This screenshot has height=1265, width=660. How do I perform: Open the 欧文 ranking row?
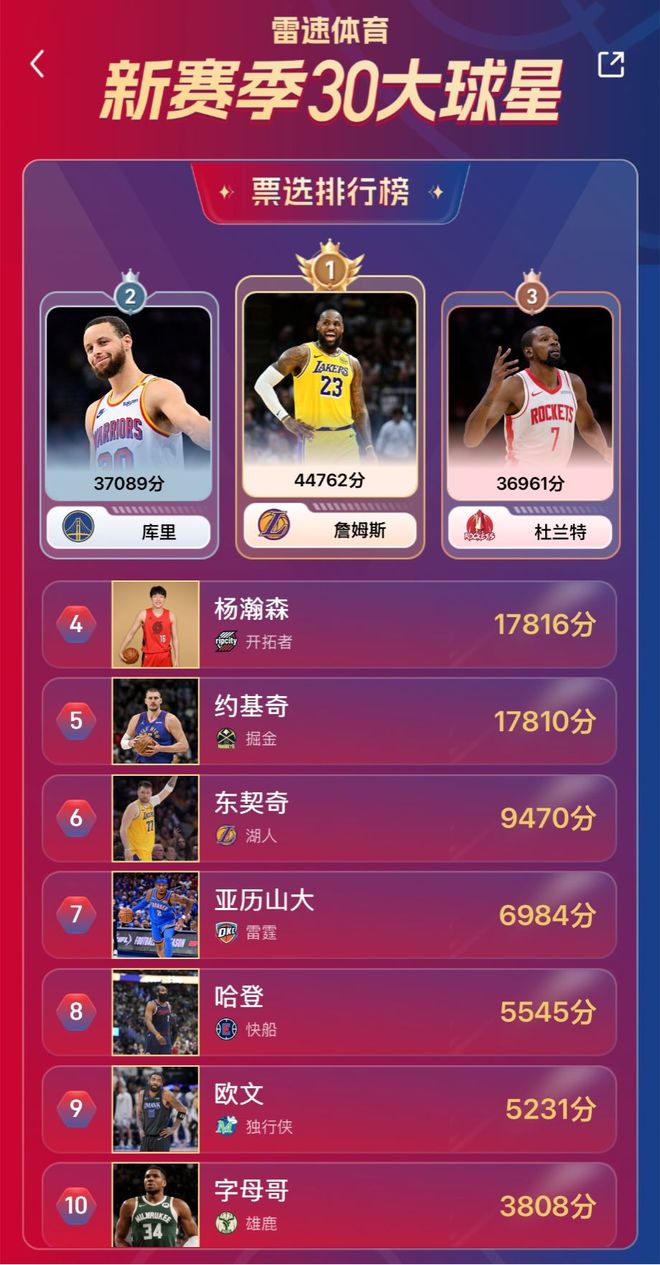pyautogui.click(x=329, y=1109)
